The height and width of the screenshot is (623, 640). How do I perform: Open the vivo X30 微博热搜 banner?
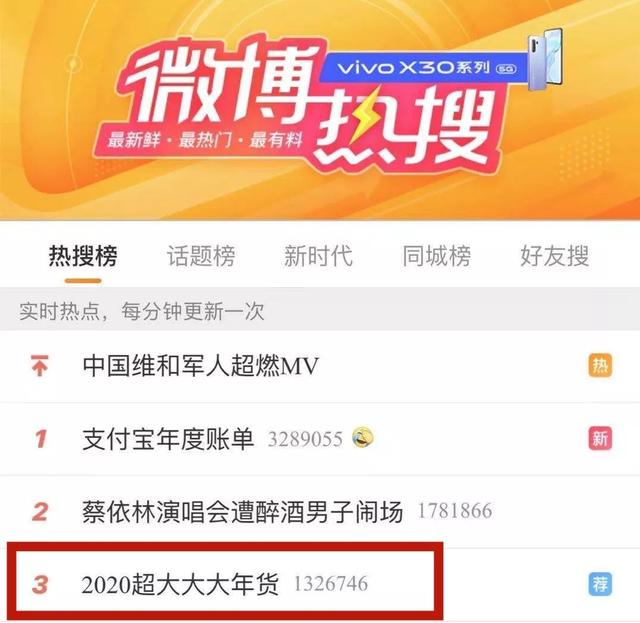click(320, 105)
